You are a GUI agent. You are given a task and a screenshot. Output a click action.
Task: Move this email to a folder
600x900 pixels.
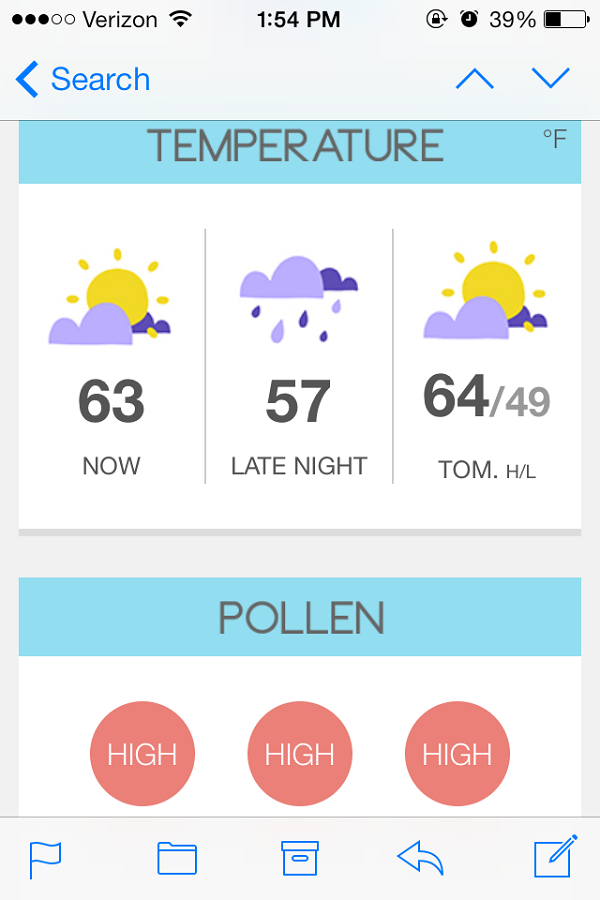pos(177,858)
